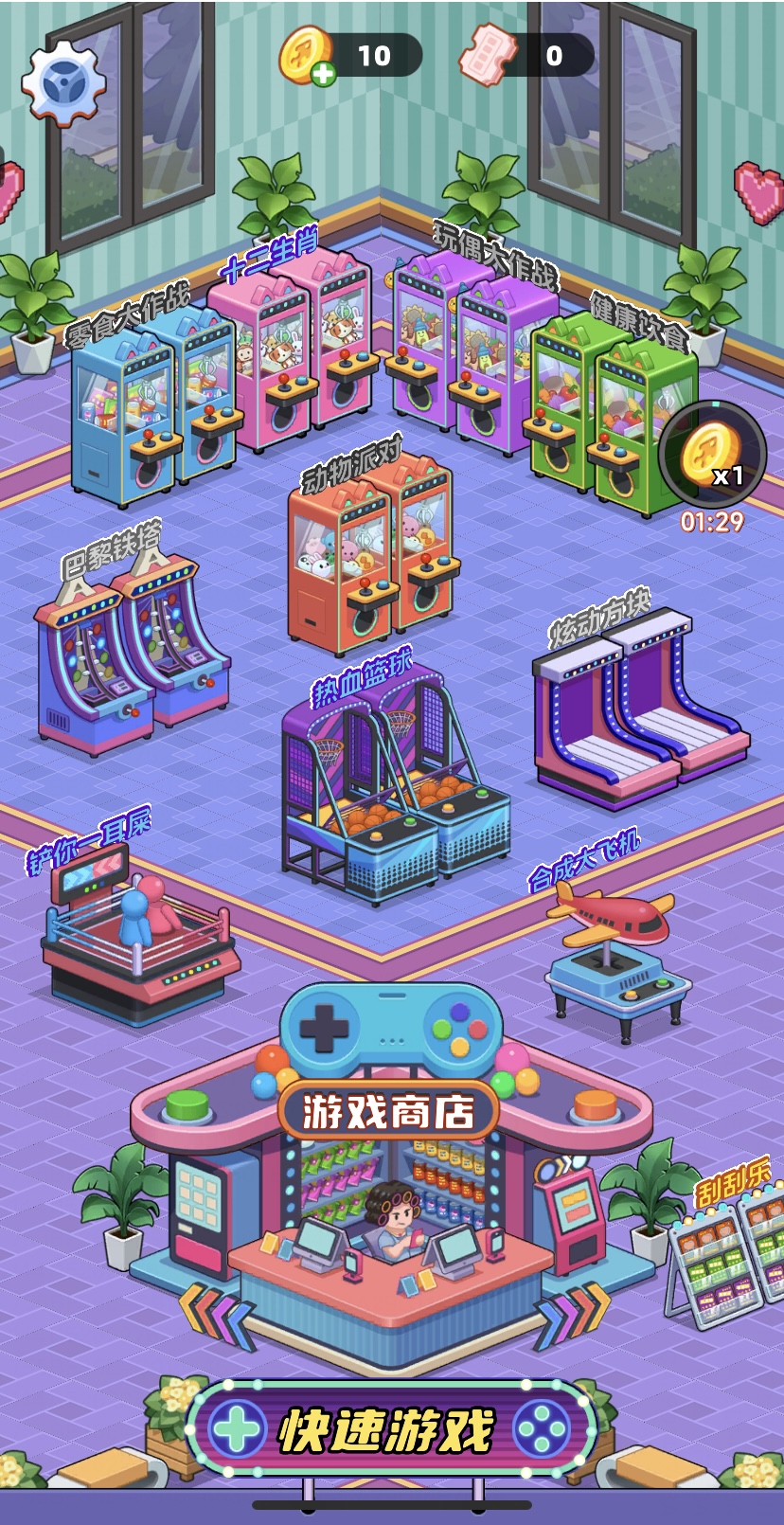The height and width of the screenshot is (1525, 784).
Task: Start 快速游戏 quick game
Action: (x=390, y=1429)
